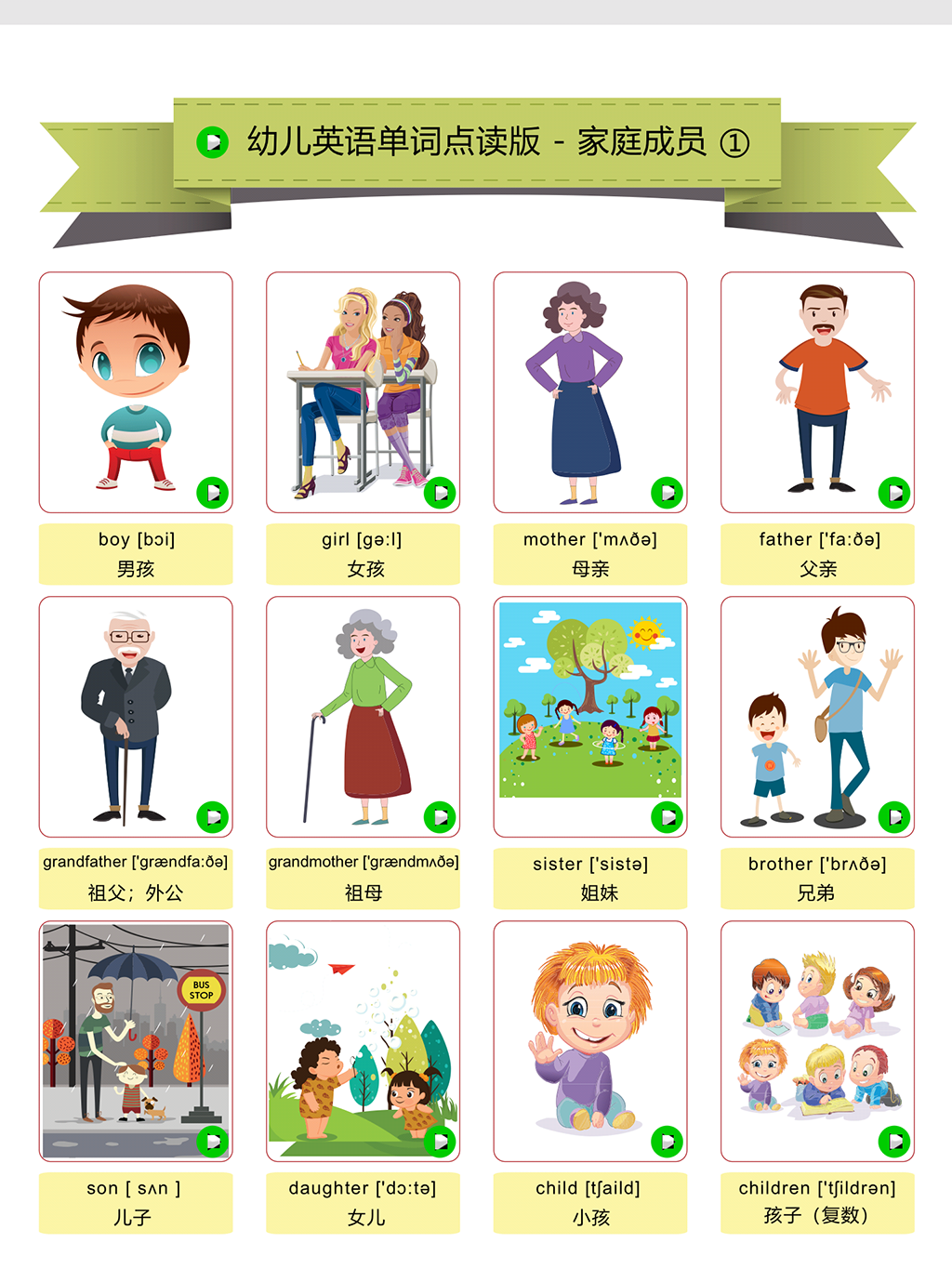Play audio on the father card
Image resolution: width=952 pixels, height=1269 pixels.
coord(894,492)
